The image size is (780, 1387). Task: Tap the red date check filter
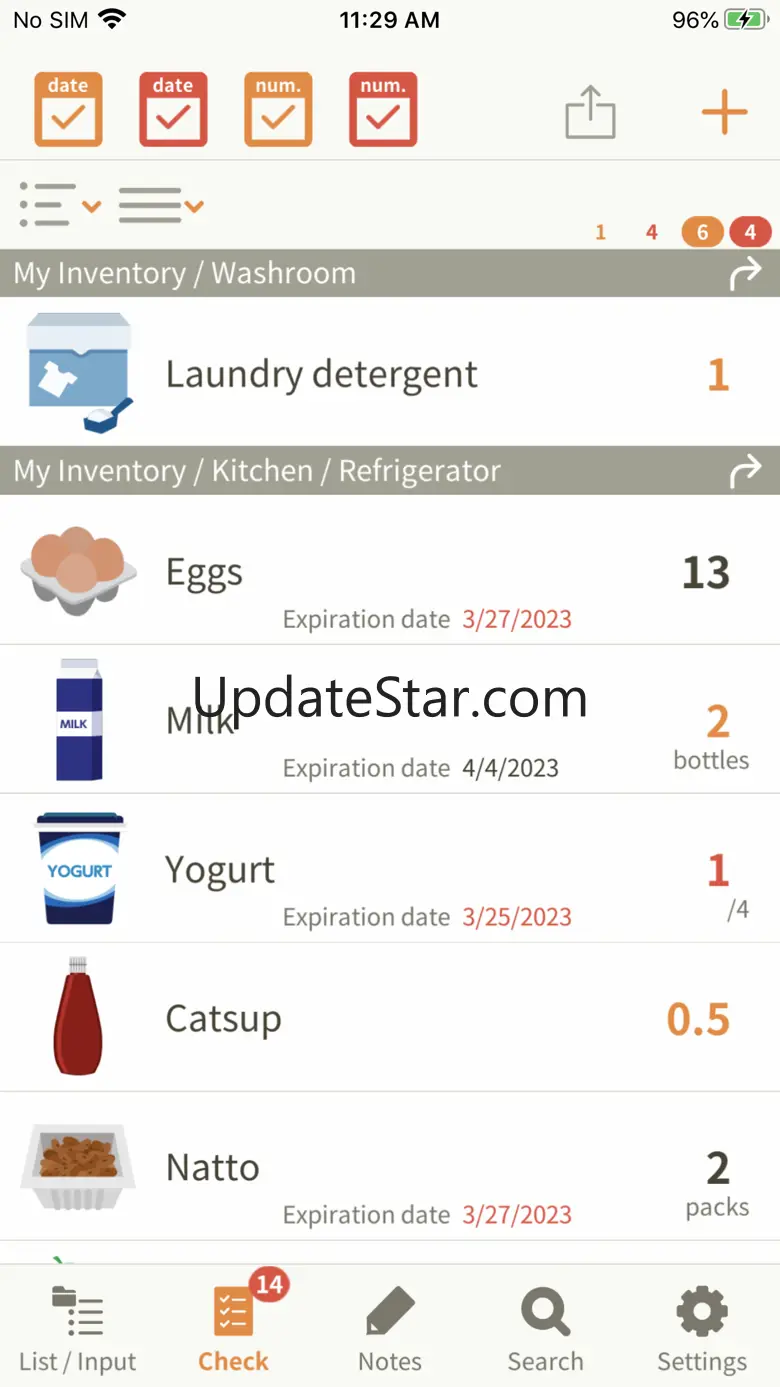pyautogui.click(x=173, y=110)
